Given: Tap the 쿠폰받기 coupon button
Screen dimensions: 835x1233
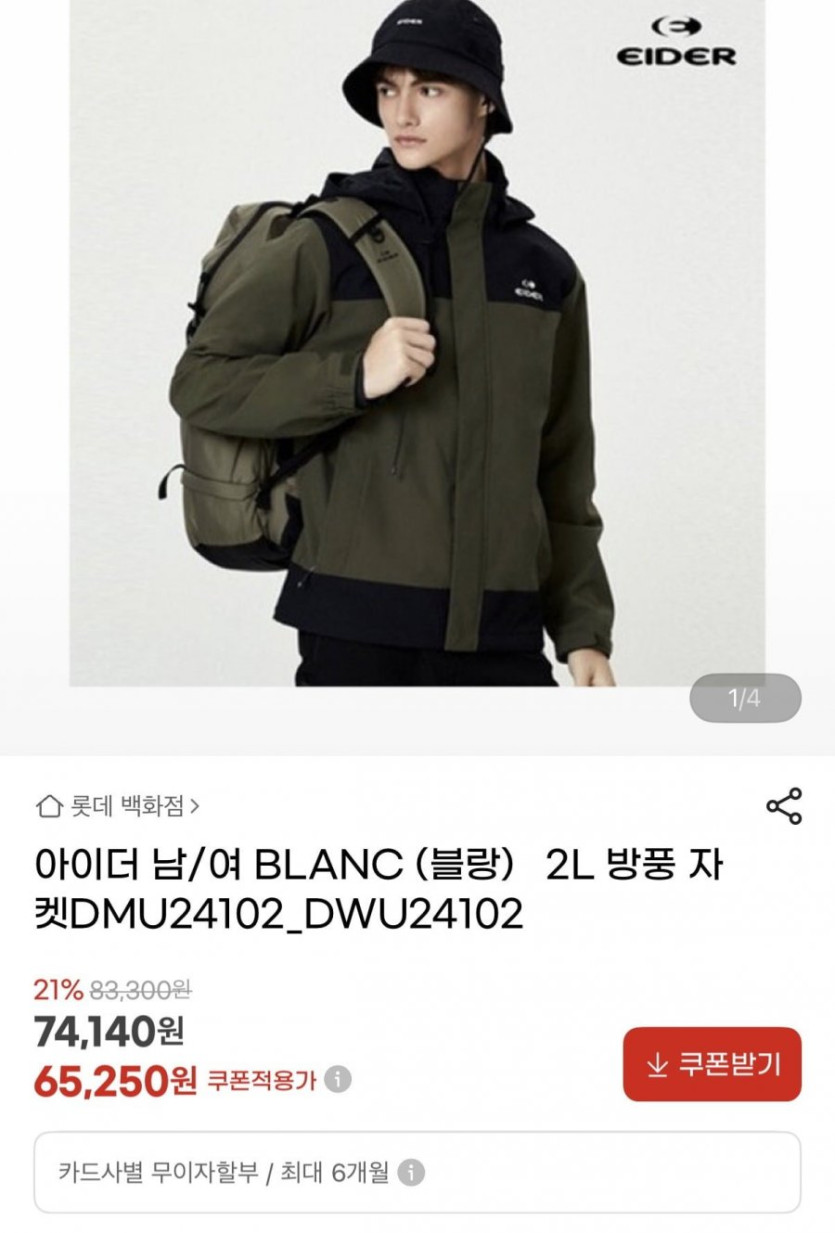Looking at the screenshot, I should pos(712,1064).
